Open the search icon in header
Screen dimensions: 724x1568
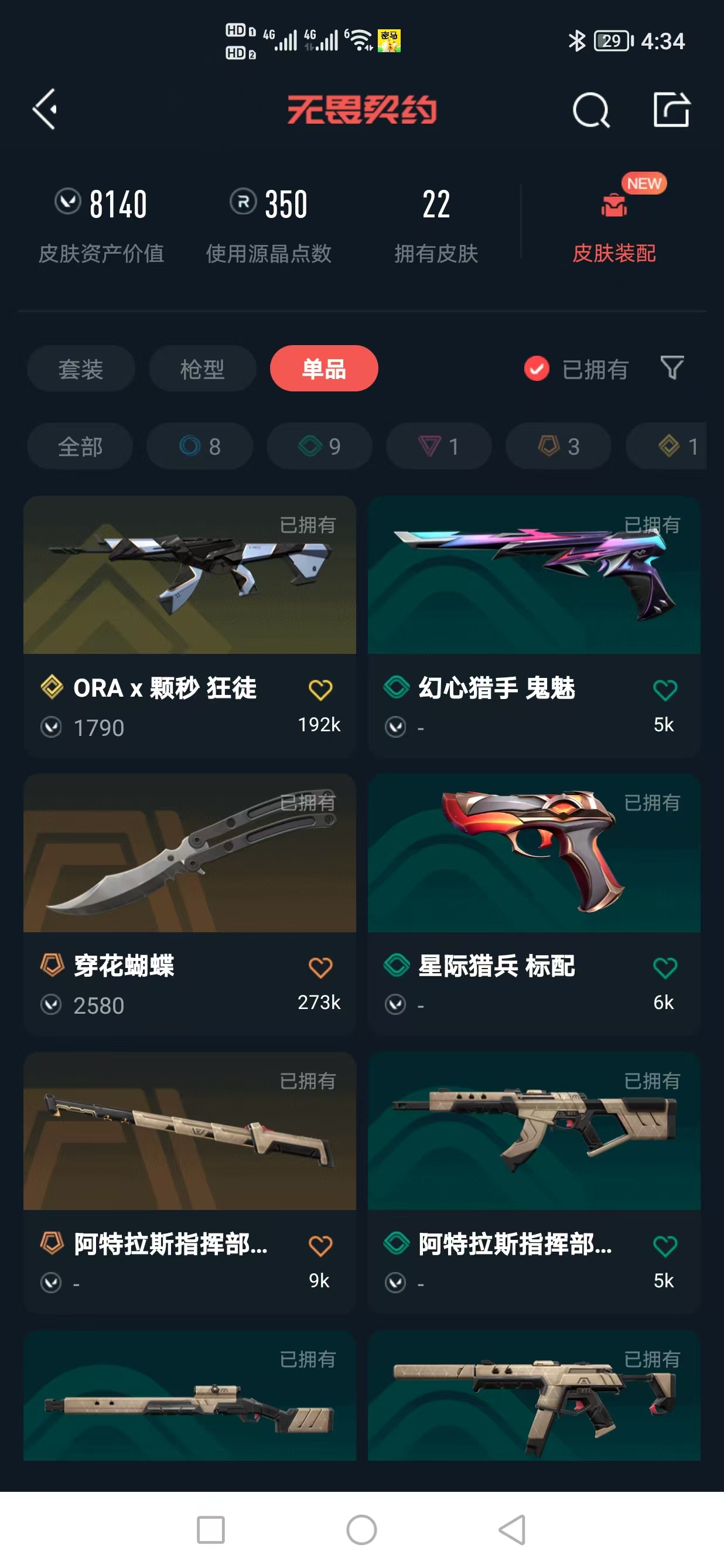pyautogui.click(x=591, y=110)
